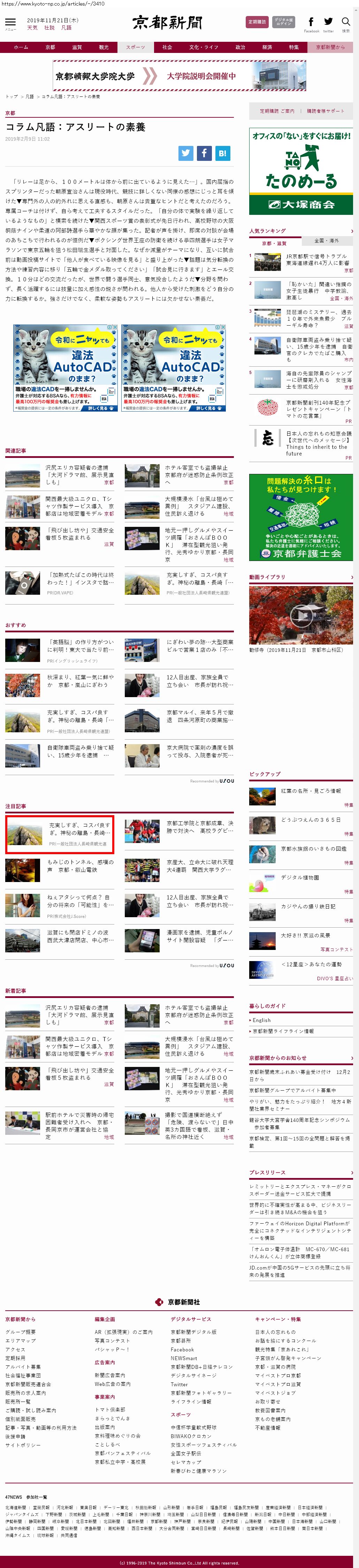Image resolution: width=359 pixels, height=1568 pixels.
Task: Open the もみじのトンネル featured article
Action: point(80,866)
